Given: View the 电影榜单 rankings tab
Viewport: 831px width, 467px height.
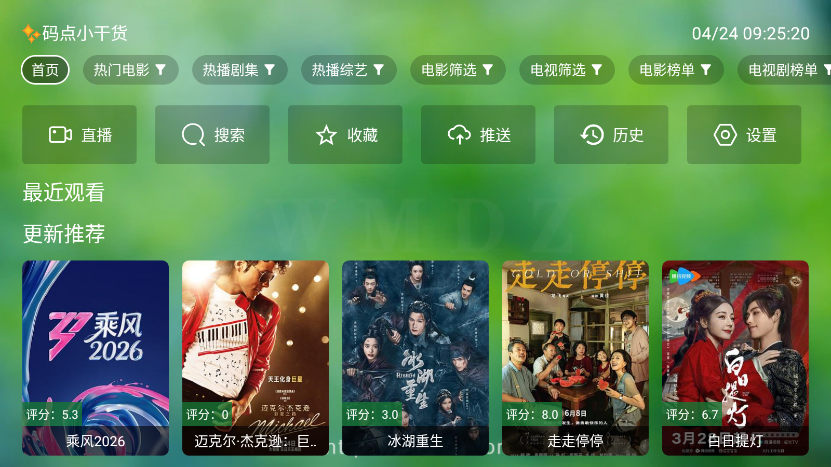Looking at the screenshot, I should pos(675,70).
